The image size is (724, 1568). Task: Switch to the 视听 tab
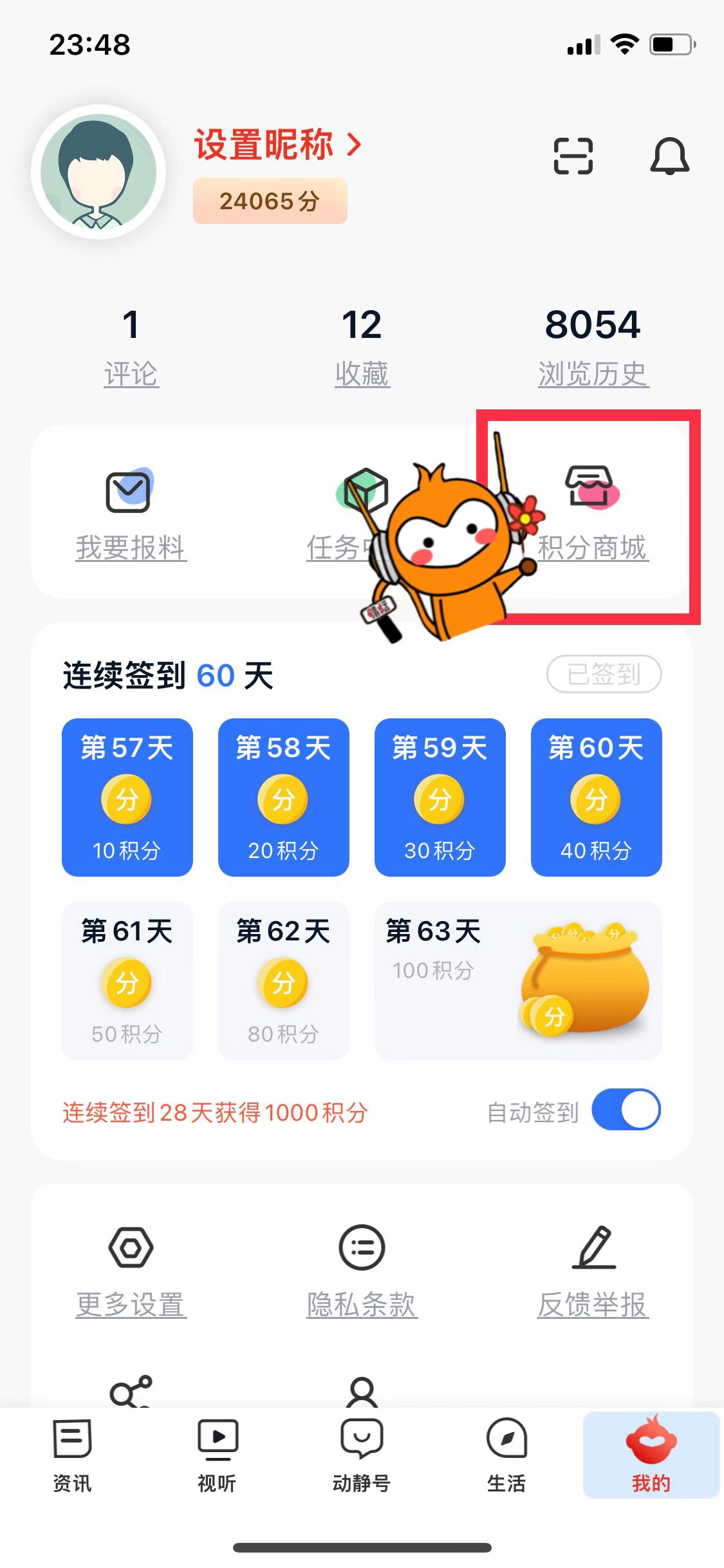pyautogui.click(x=217, y=1456)
